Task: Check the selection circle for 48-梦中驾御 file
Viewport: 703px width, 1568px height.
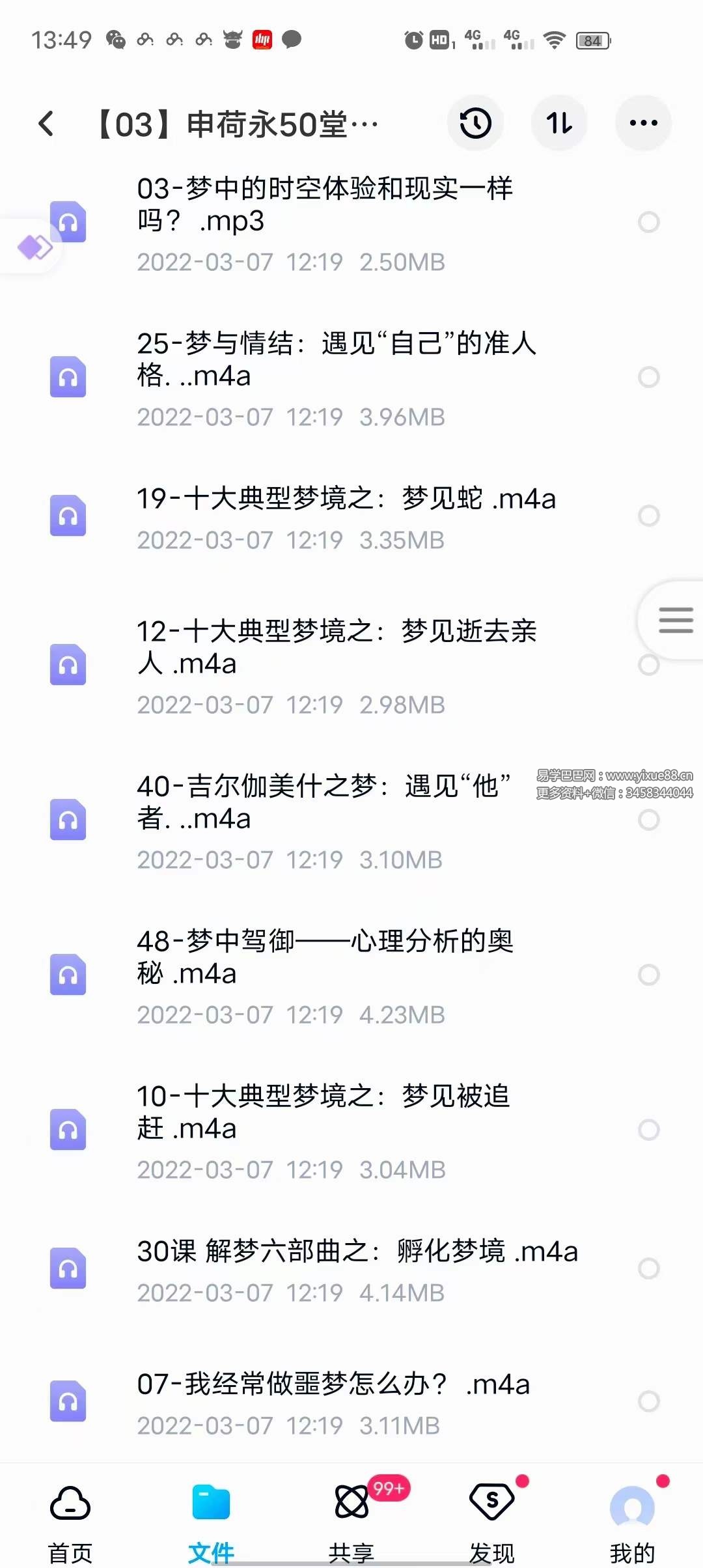Action: click(649, 975)
